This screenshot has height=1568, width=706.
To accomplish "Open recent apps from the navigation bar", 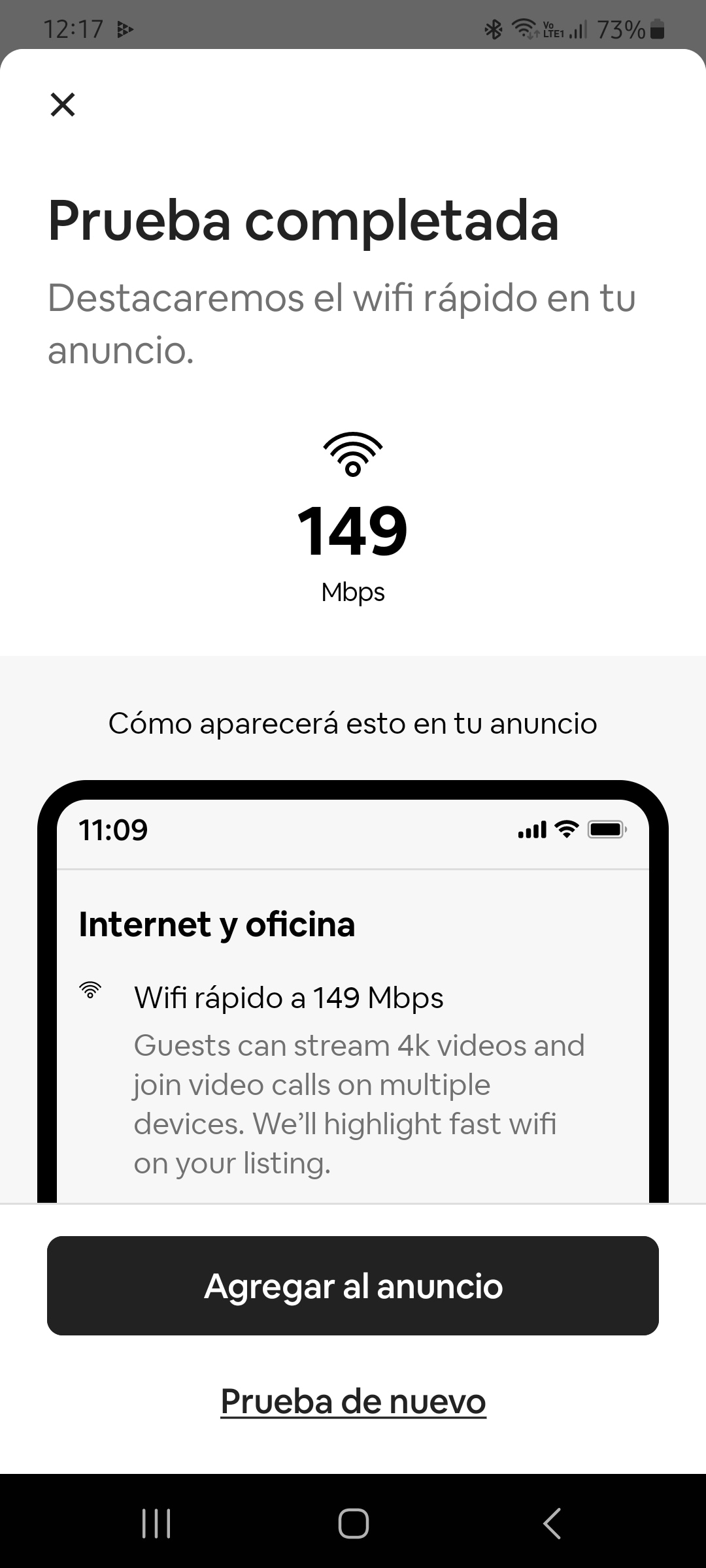I will (x=156, y=1524).
